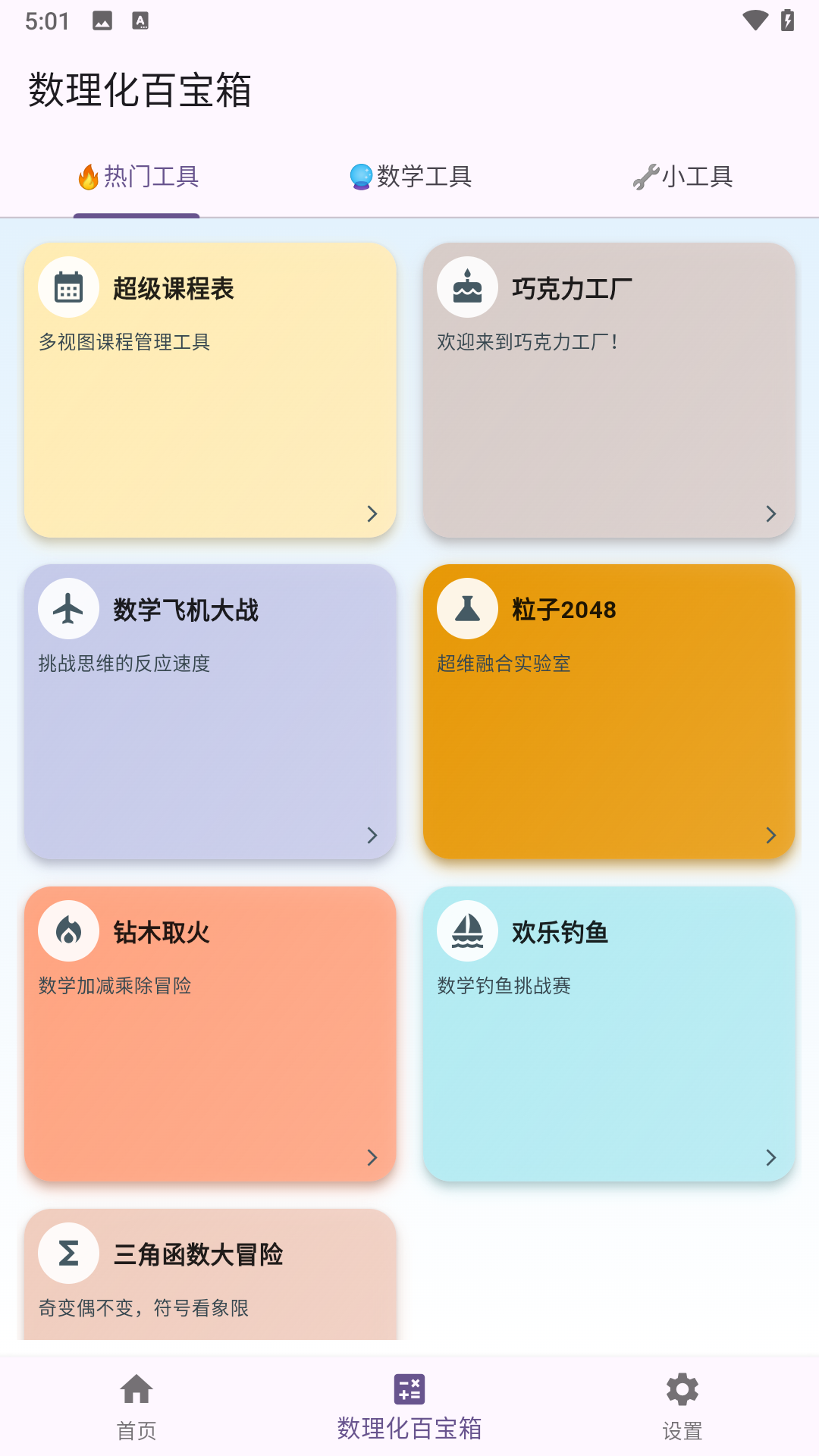Screen dimensions: 819x1456
Task: Click the wrench icon beside 小工具
Action: click(645, 176)
